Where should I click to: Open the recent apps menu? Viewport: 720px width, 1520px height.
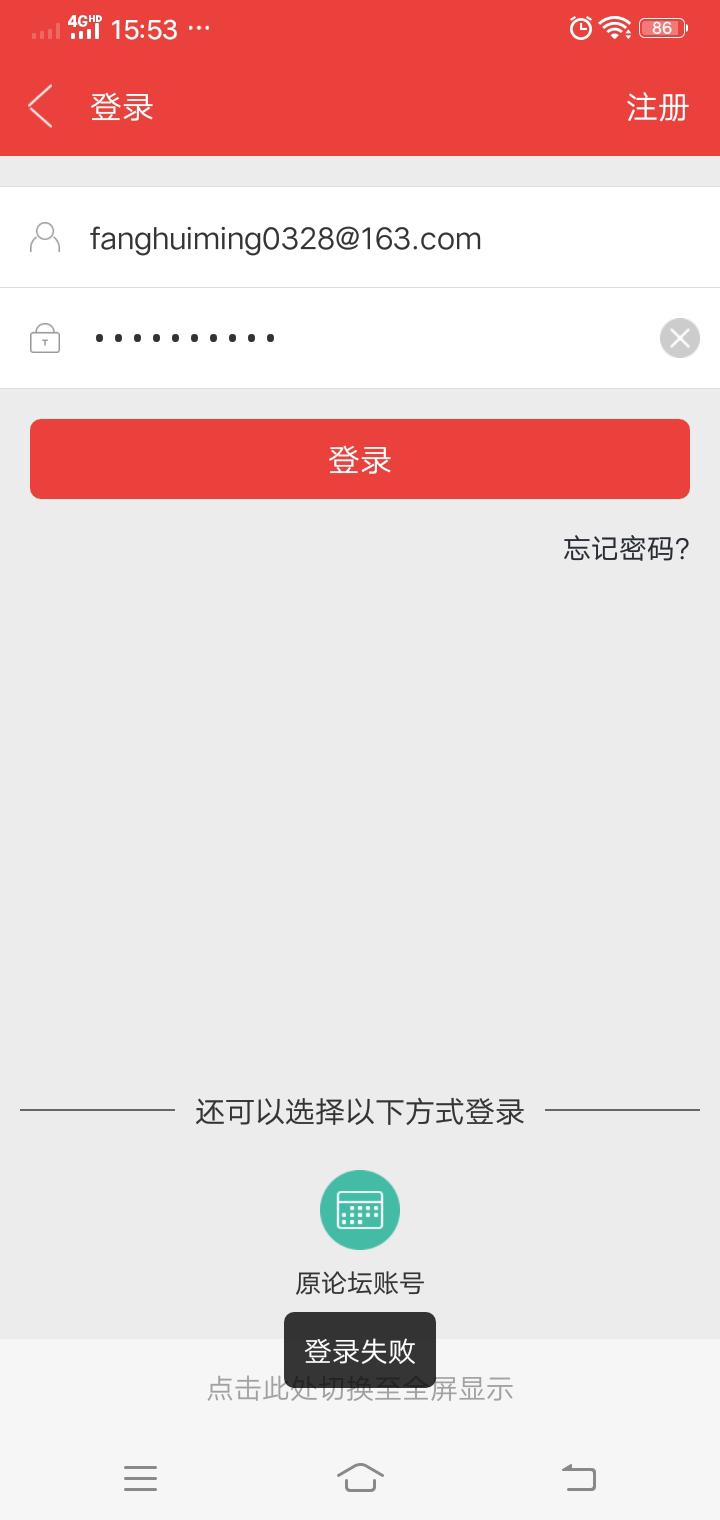coord(140,1477)
